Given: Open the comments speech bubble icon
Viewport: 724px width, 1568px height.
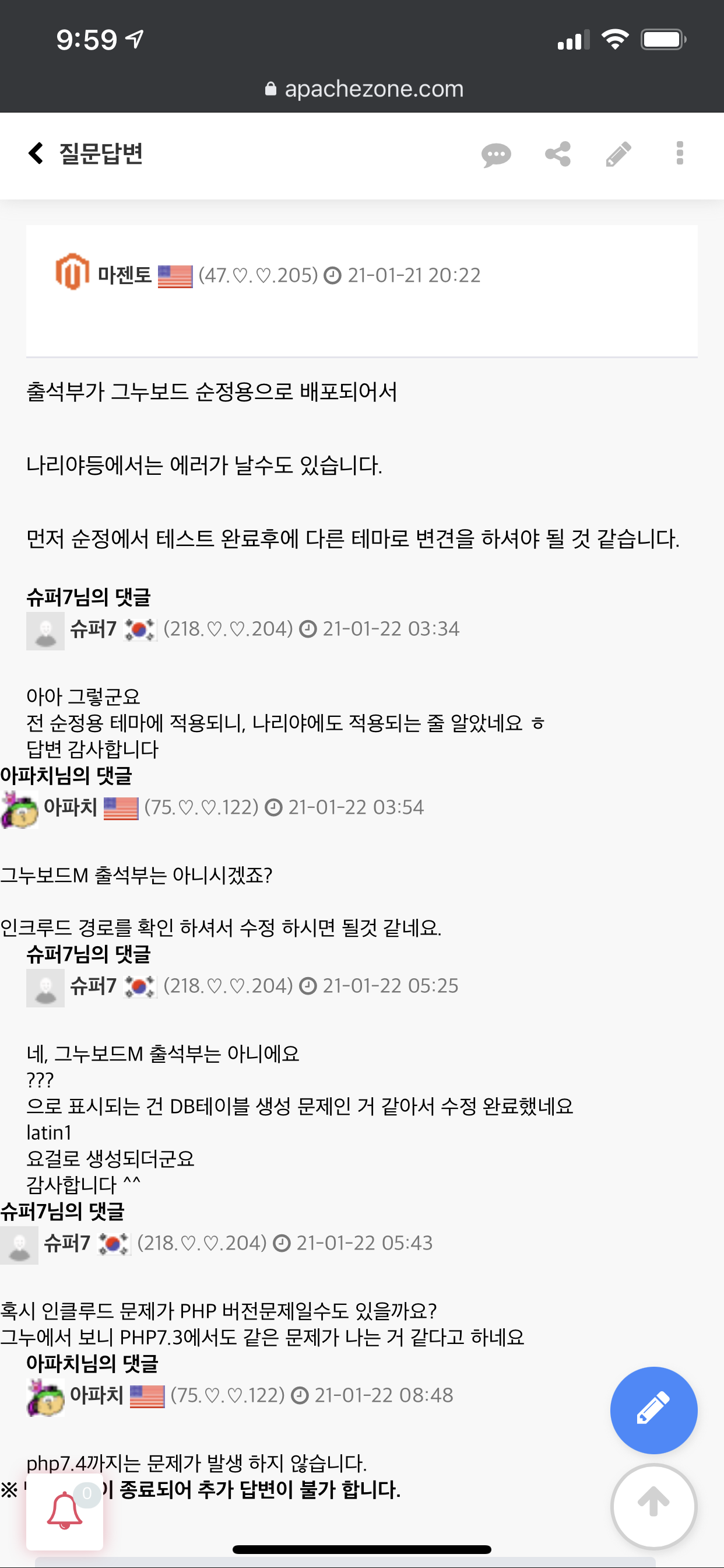Looking at the screenshot, I should coord(496,155).
